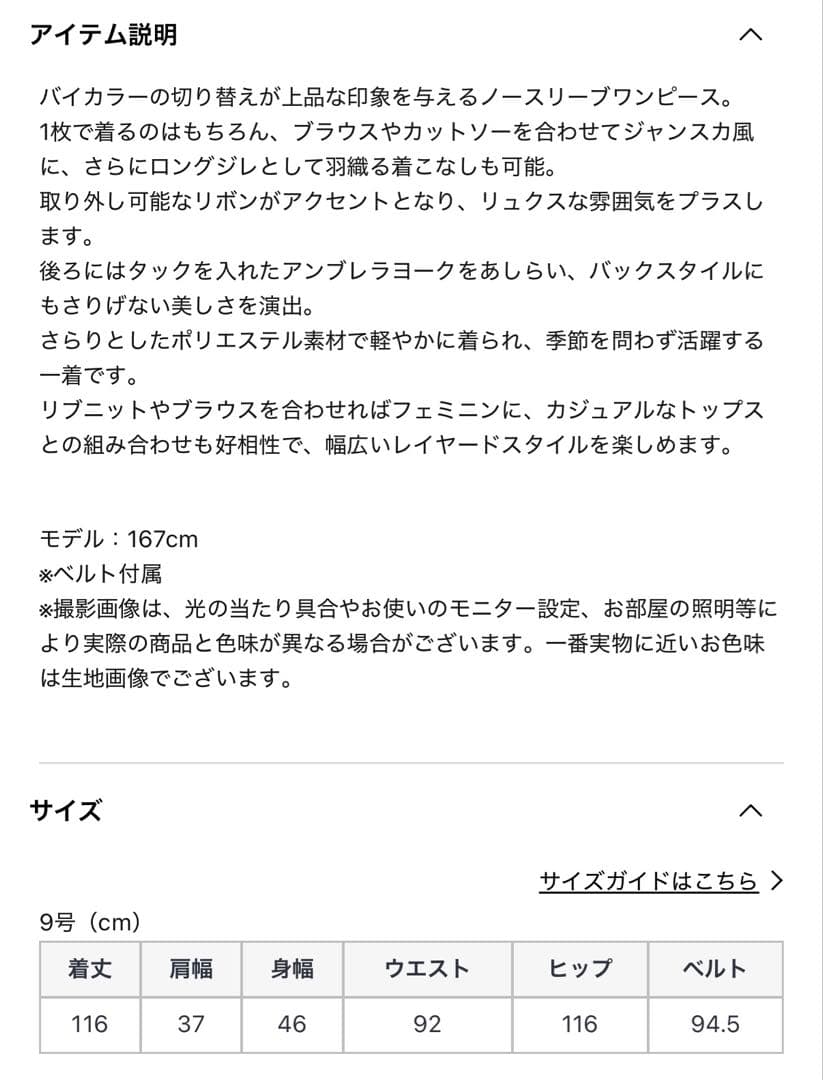Click the ウエスト value 92 cell
The width and height of the screenshot is (823, 1080).
428,1024
